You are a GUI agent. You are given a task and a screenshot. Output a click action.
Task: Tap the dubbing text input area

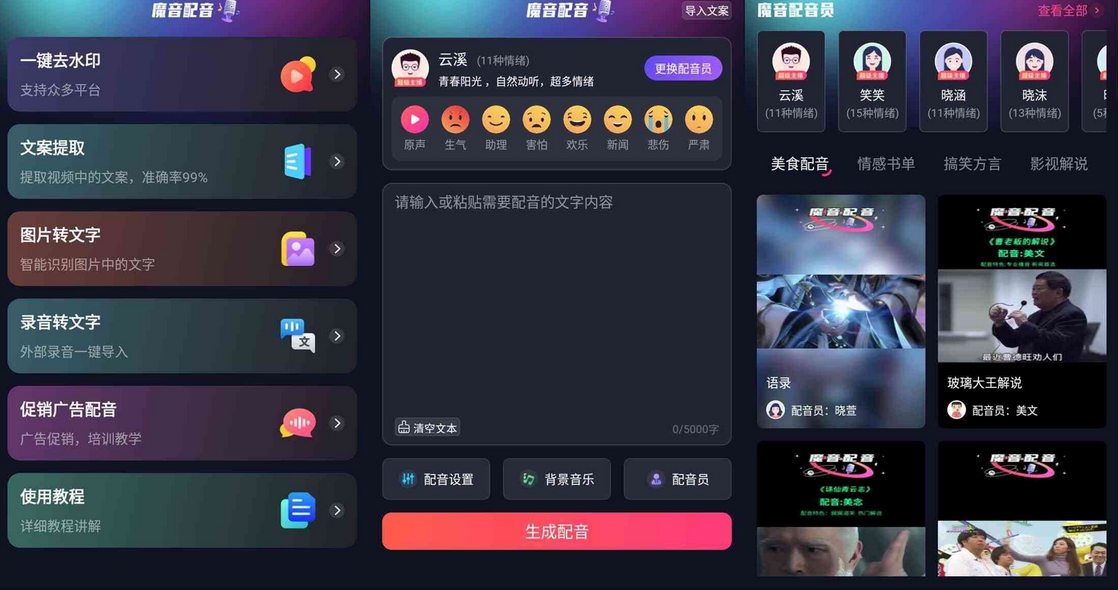(556, 300)
